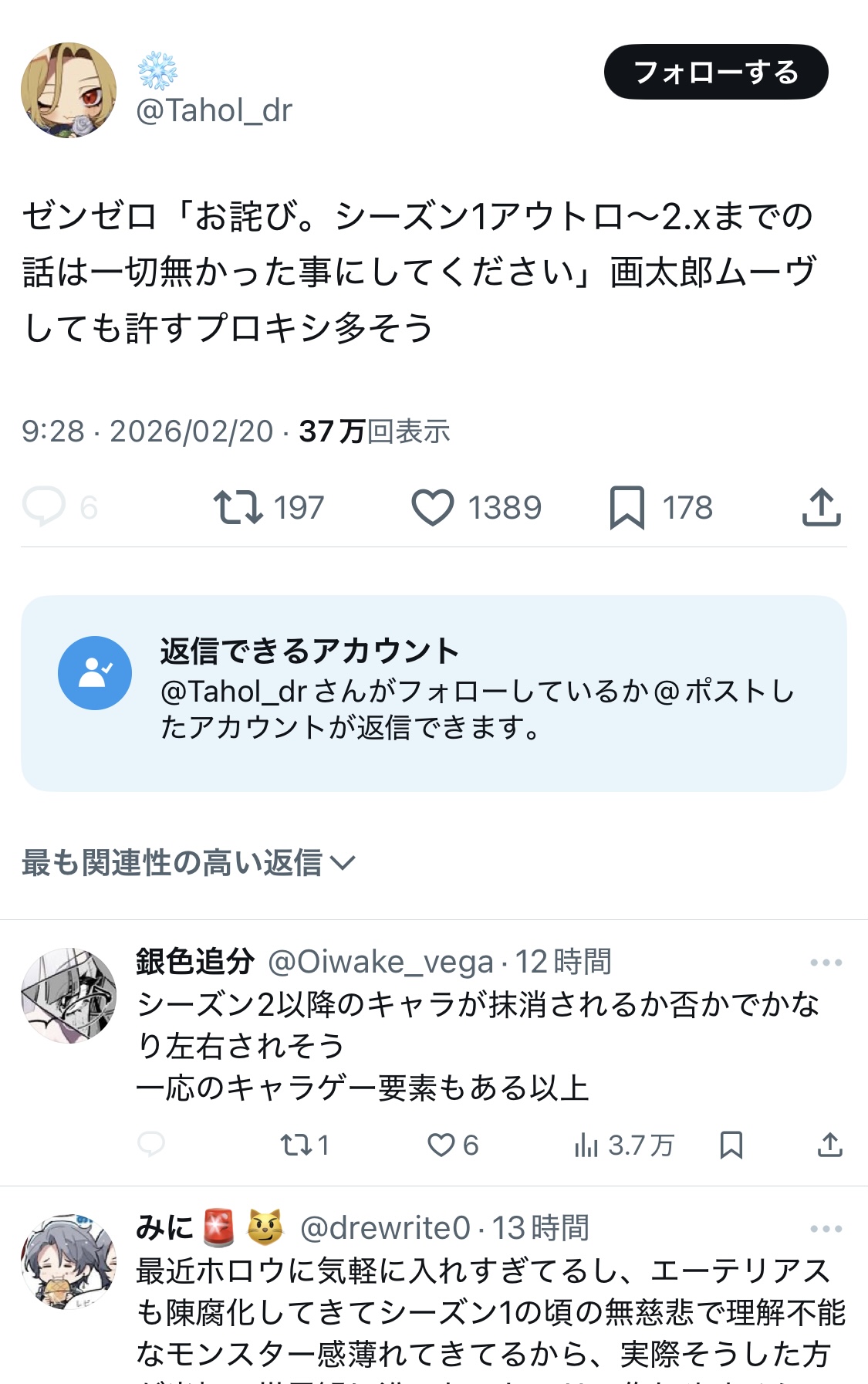
Task: Like 銀色追分's reply
Action: point(441,1145)
